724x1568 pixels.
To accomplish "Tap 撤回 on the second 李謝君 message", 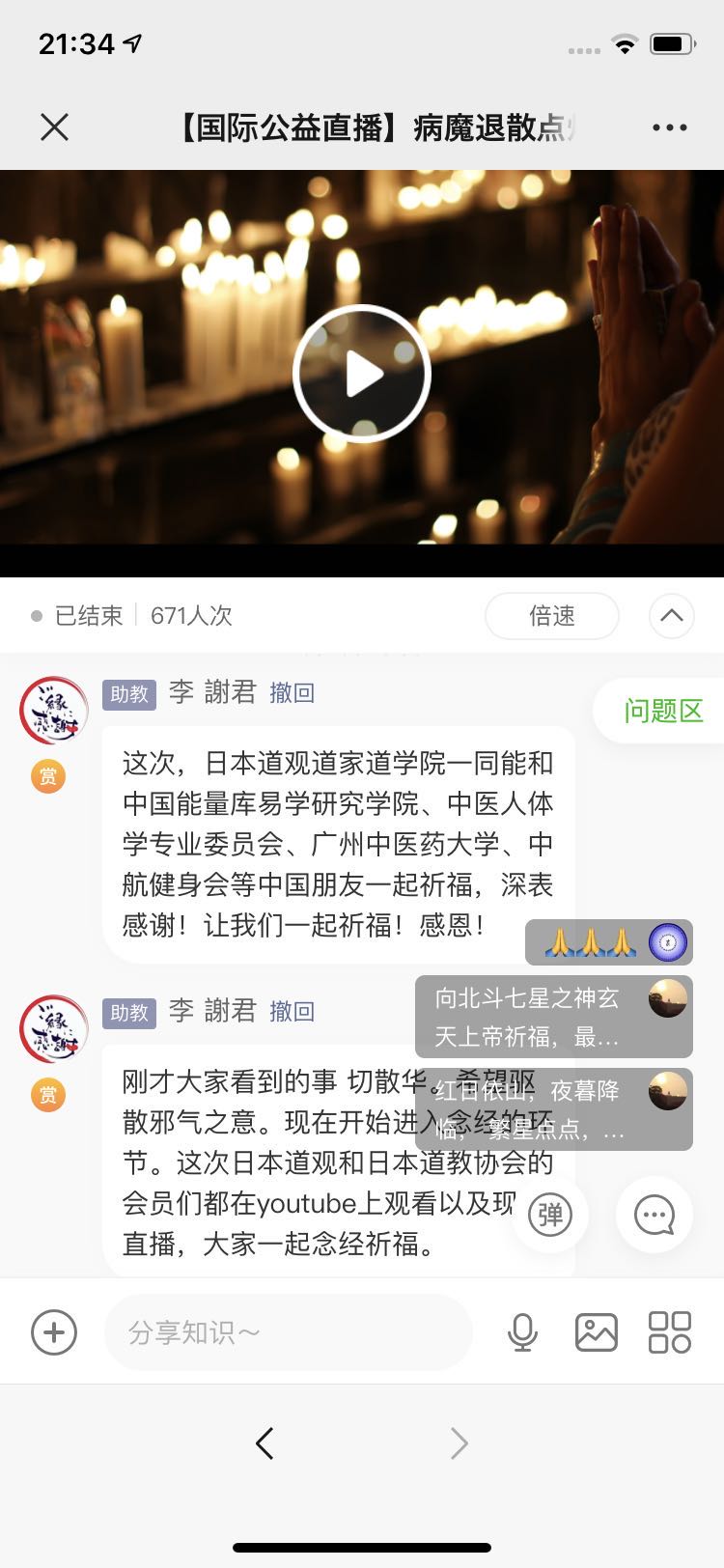I will 292,1011.
